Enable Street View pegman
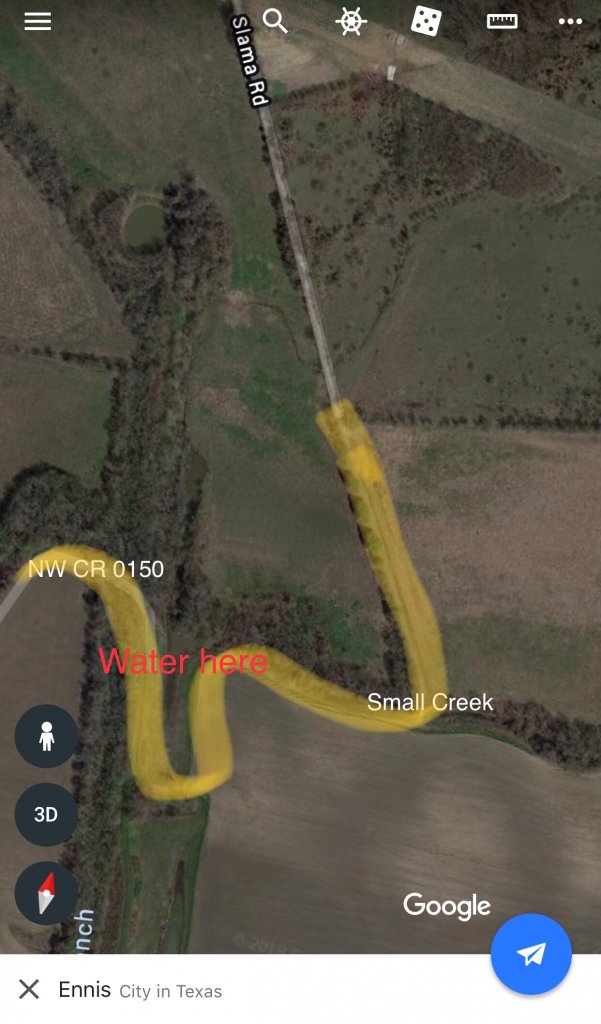The image size is (601, 1024). pos(46,737)
